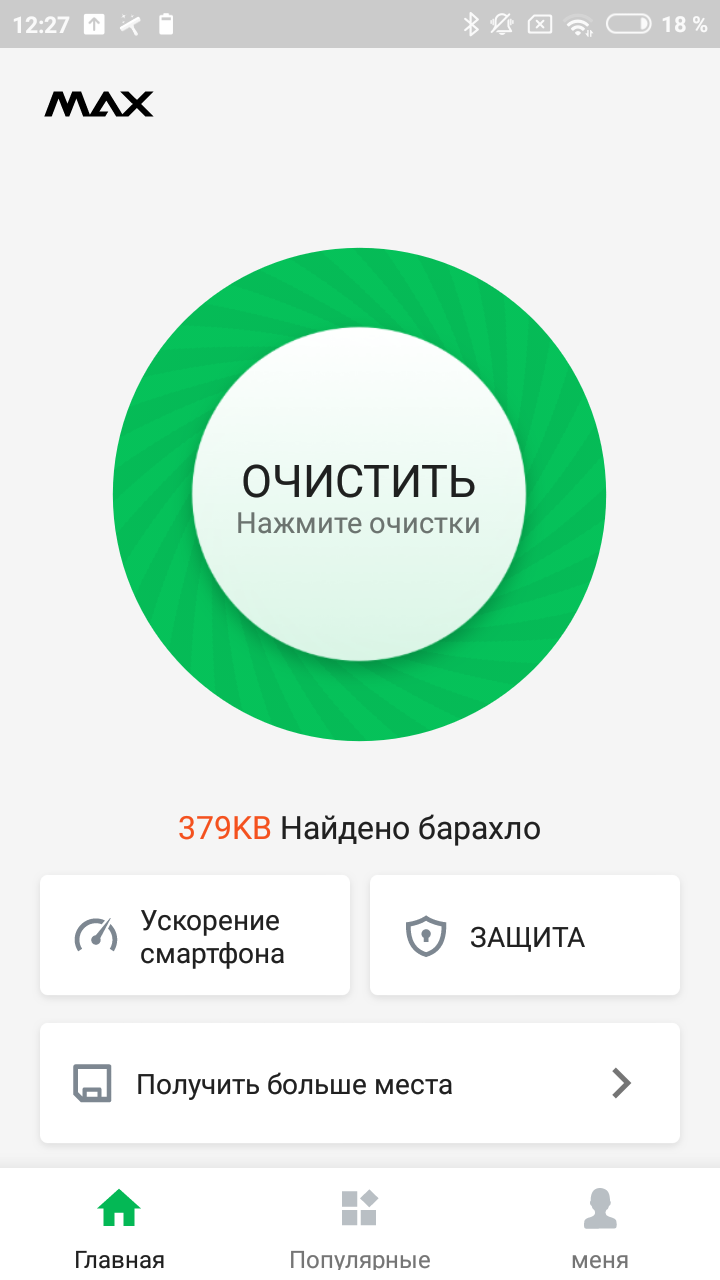This screenshot has width=720, height=1280.
Task: Switch to the Главная tab
Action: (x=119, y=1226)
